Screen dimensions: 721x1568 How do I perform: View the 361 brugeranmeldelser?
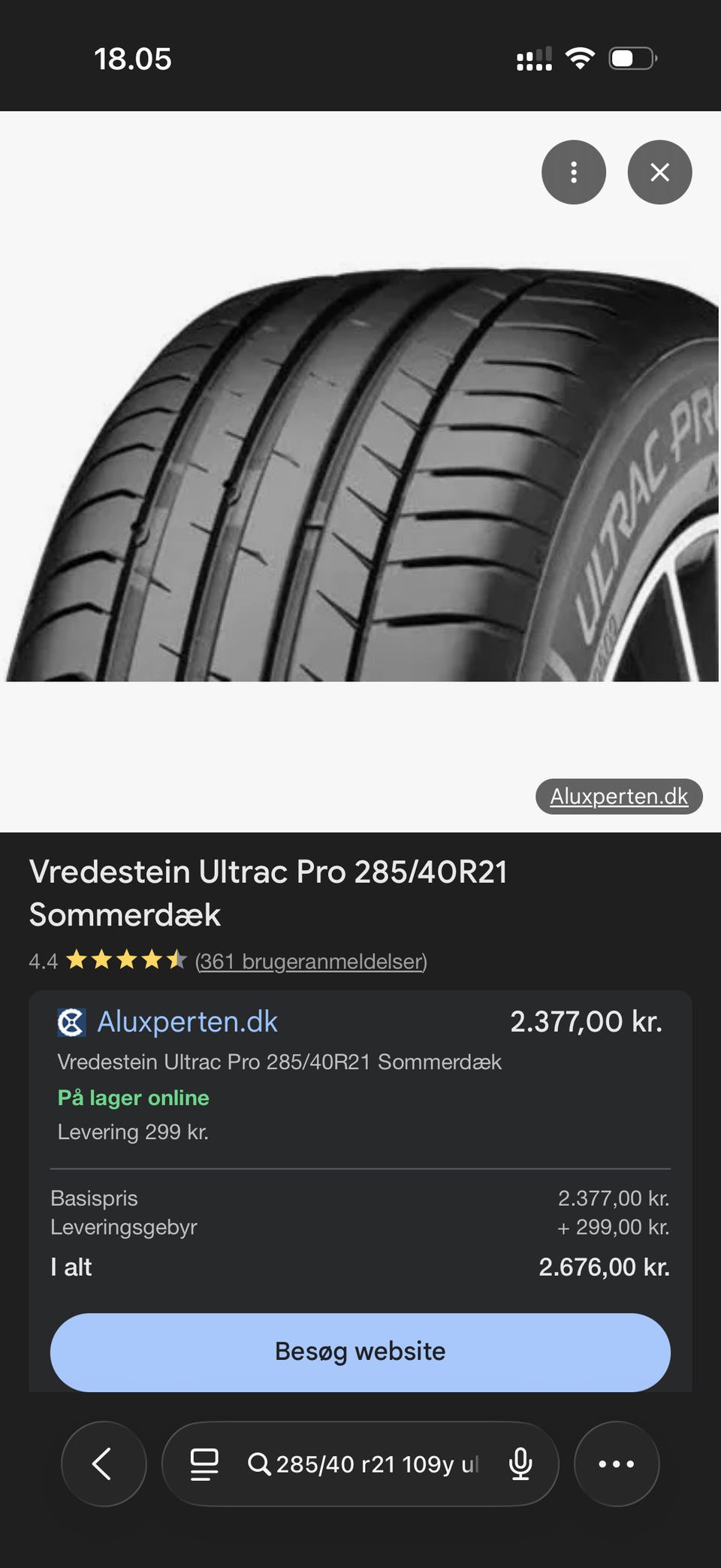pos(311,962)
